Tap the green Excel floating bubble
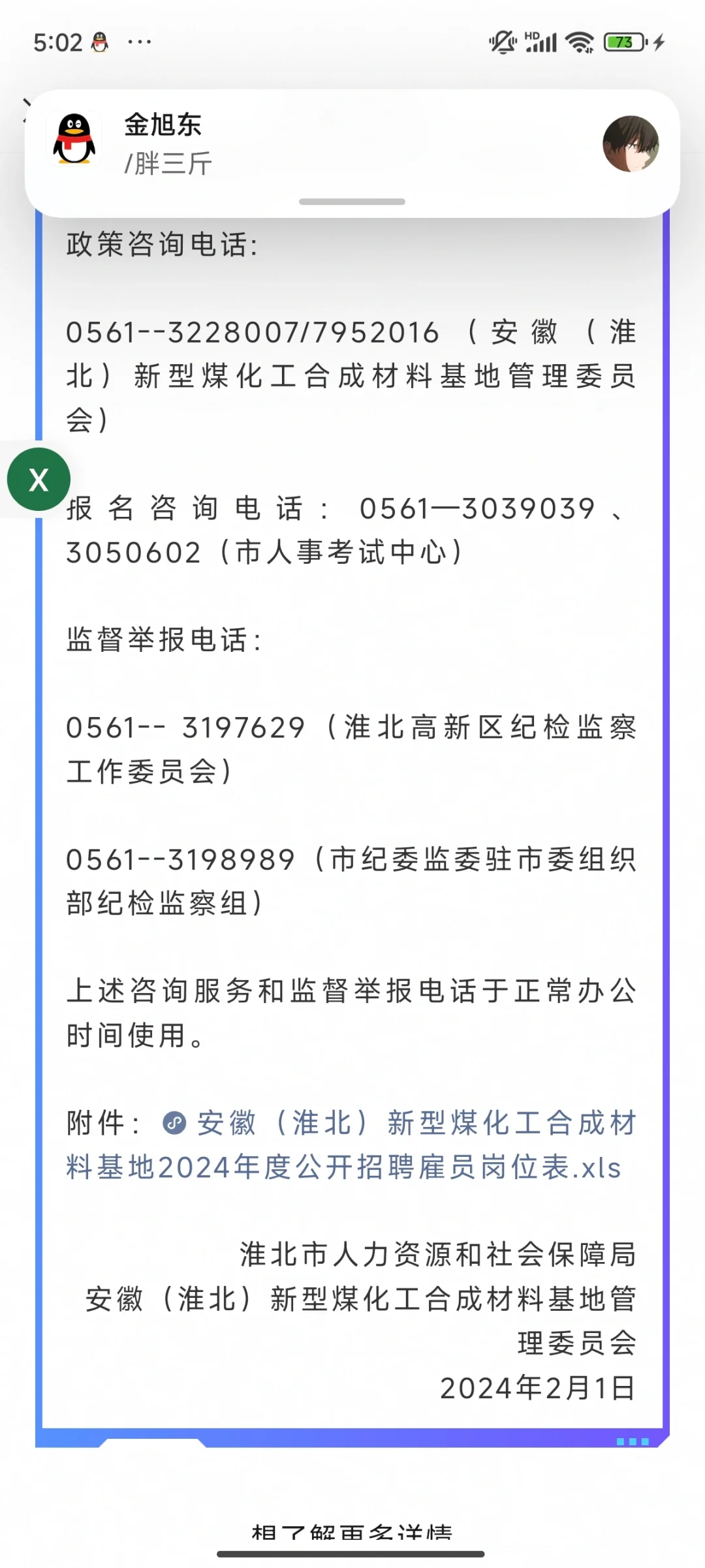This screenshot has height=1568, width=705. coord(39,480)
